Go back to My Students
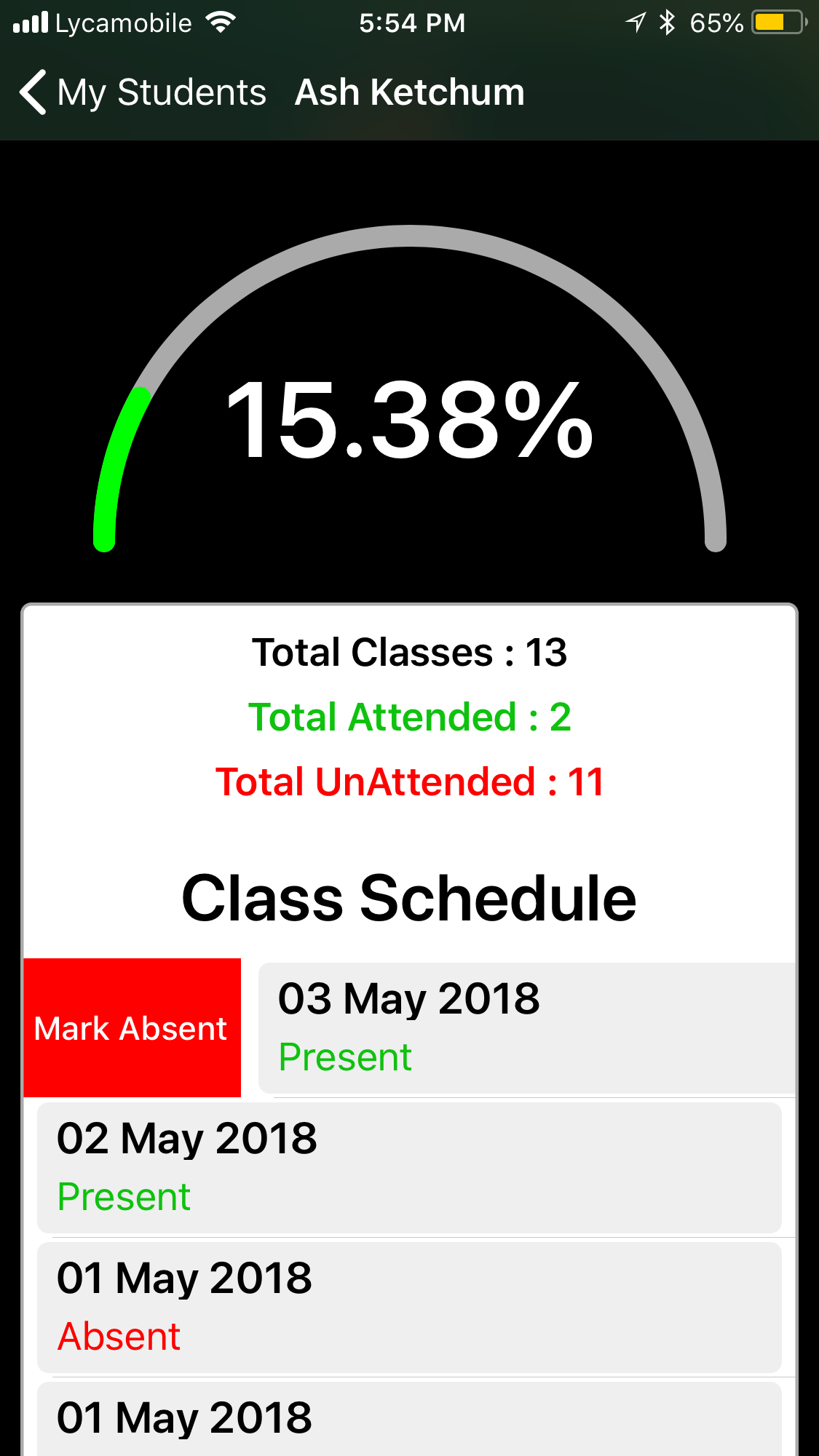 143,92
